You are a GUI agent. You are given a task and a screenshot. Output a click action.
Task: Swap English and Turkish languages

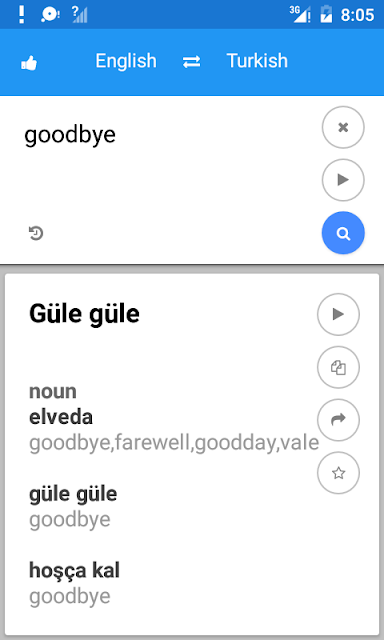click(191, 62)
